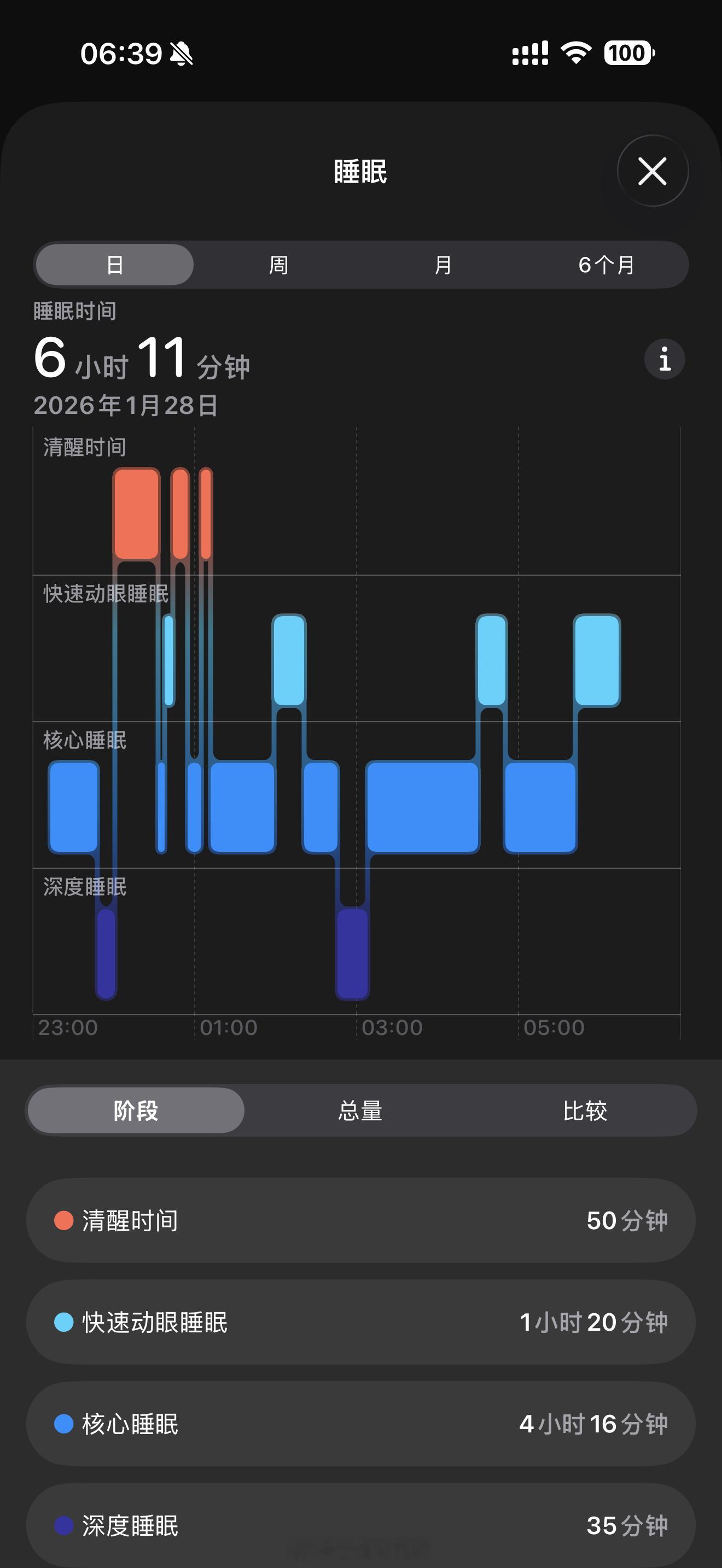Screen dimensions: 722x1568
Task: Switch to the 周 view
Action: pyautogui.click(x=279, y=265)
